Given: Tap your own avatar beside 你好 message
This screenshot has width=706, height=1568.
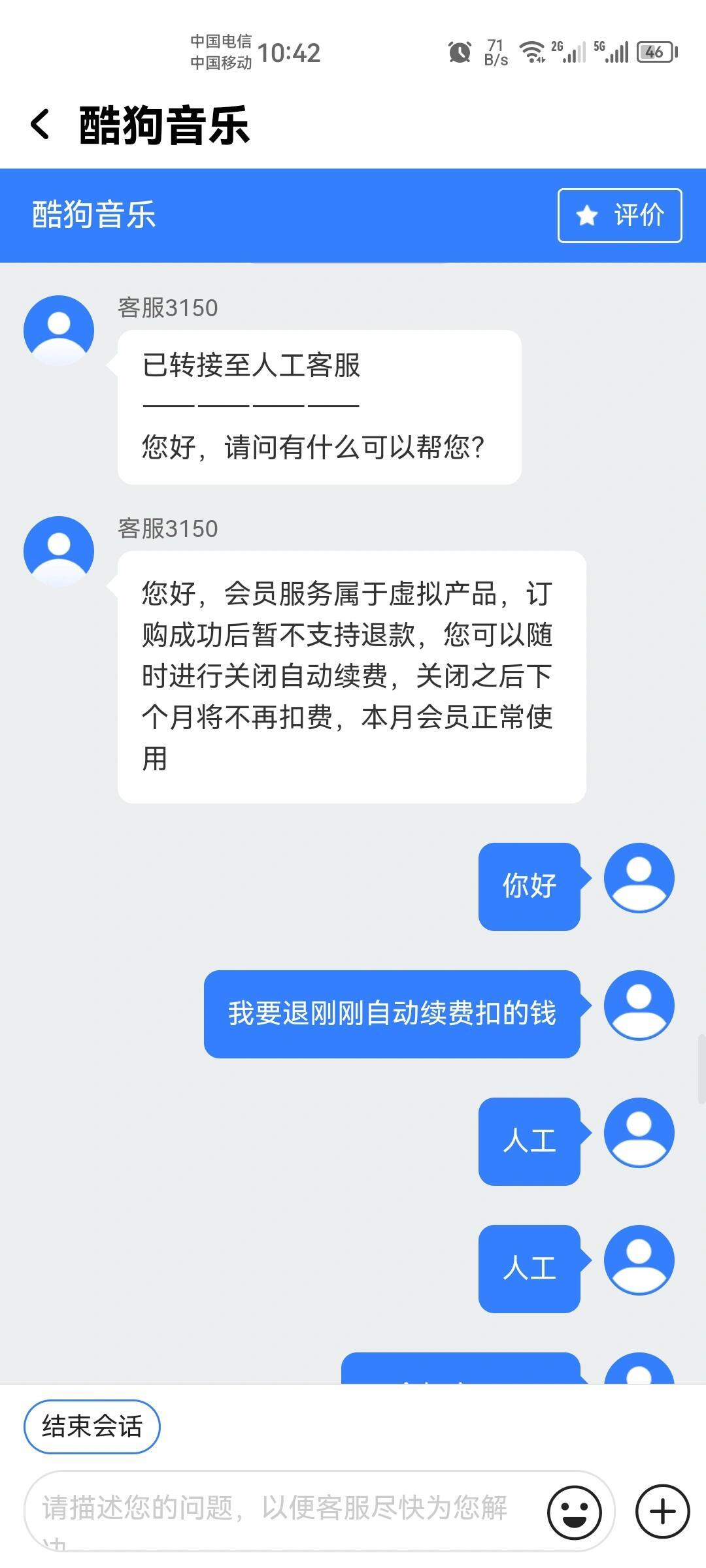Looking at the screenshot, I should pyautogui.click(x=639, y=878).
